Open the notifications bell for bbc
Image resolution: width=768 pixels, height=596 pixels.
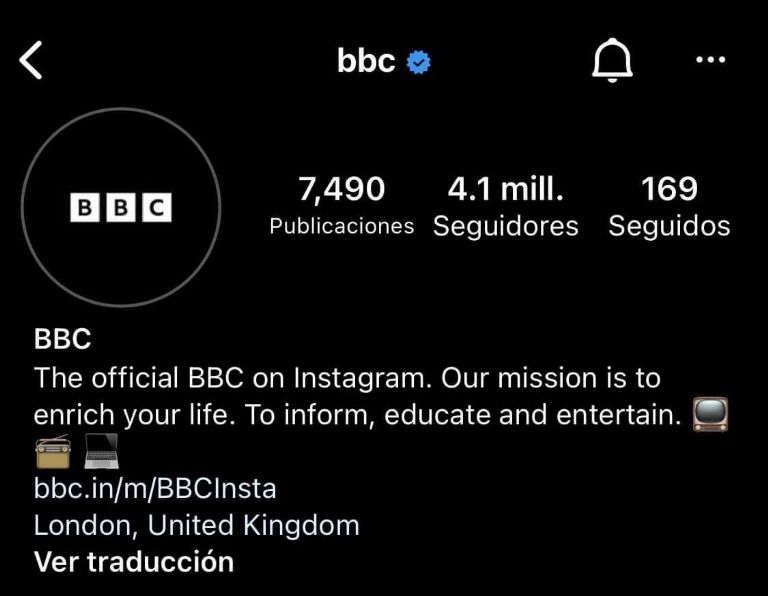pyautogui.click(x=612, y=61)
